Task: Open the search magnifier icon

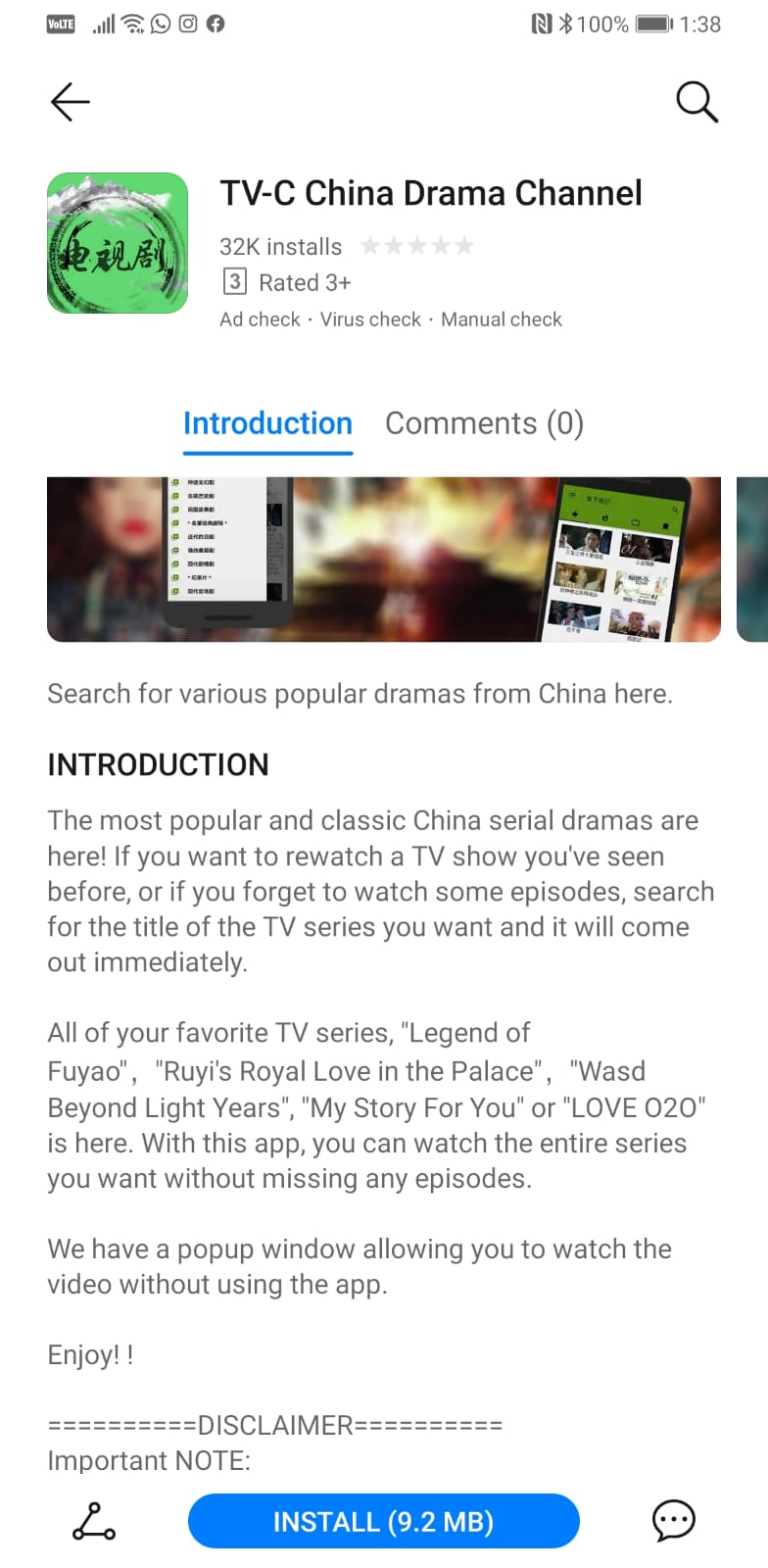Action: [x=696, y=102]
